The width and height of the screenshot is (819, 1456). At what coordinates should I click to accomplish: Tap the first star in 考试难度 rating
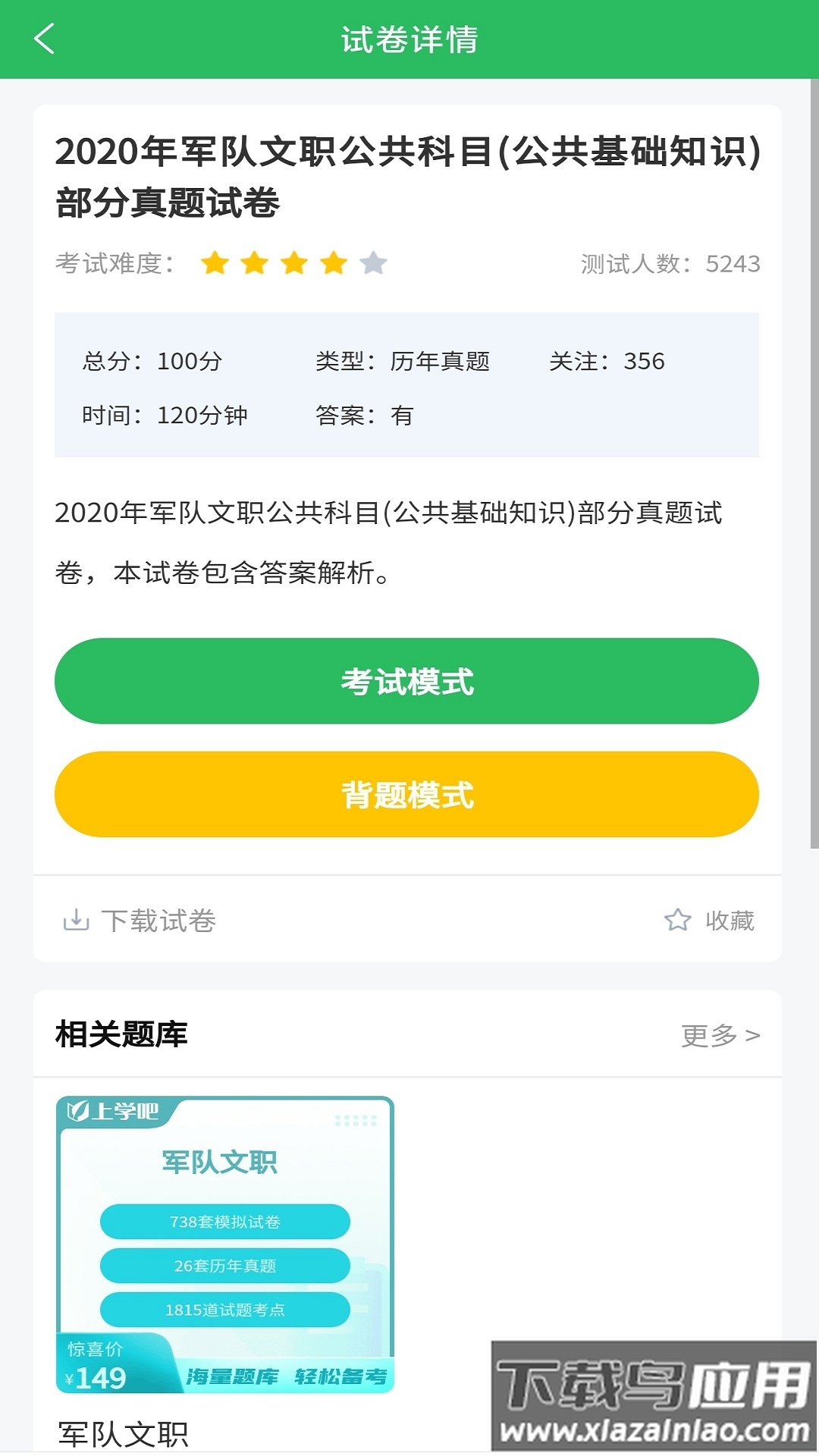[x=215, y=262]
